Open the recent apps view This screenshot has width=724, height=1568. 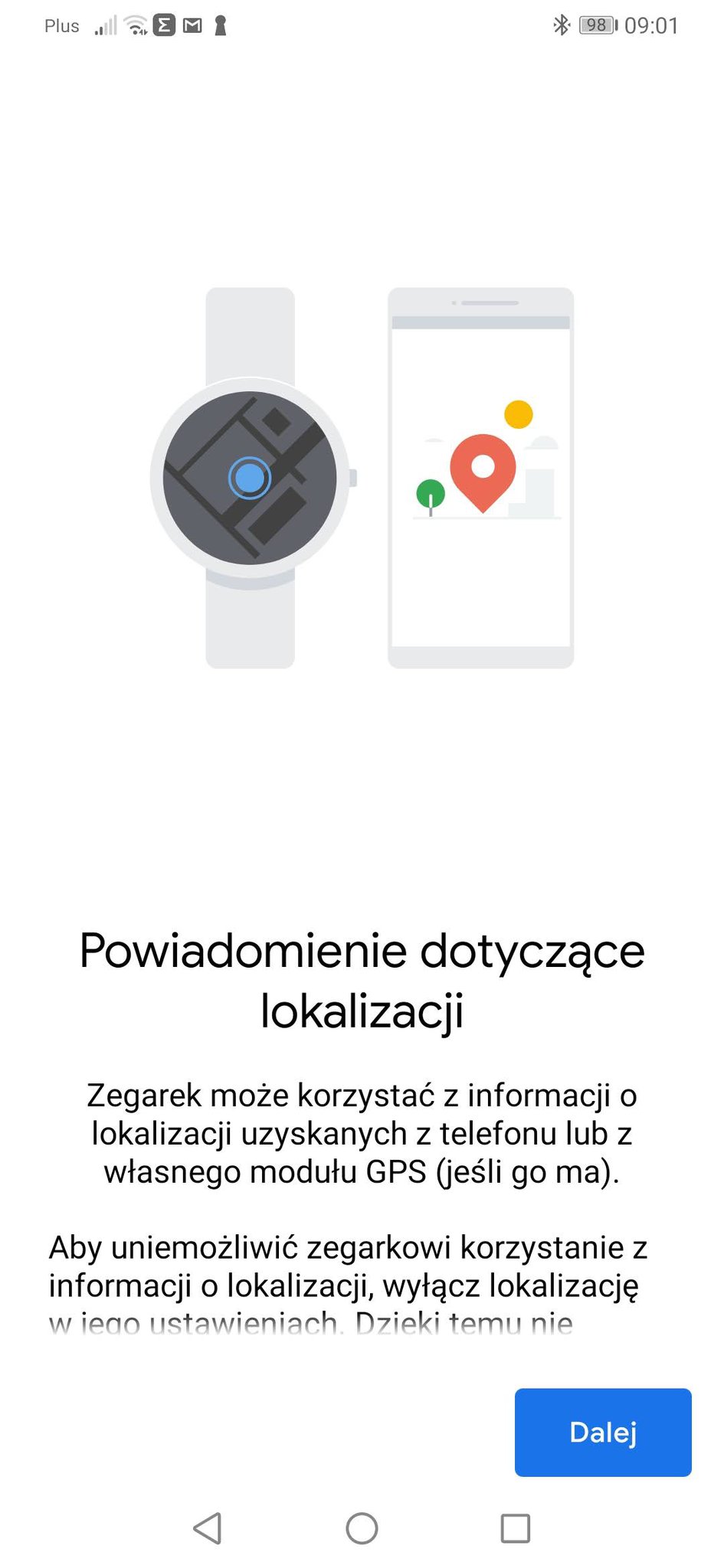pos(515,1528)
